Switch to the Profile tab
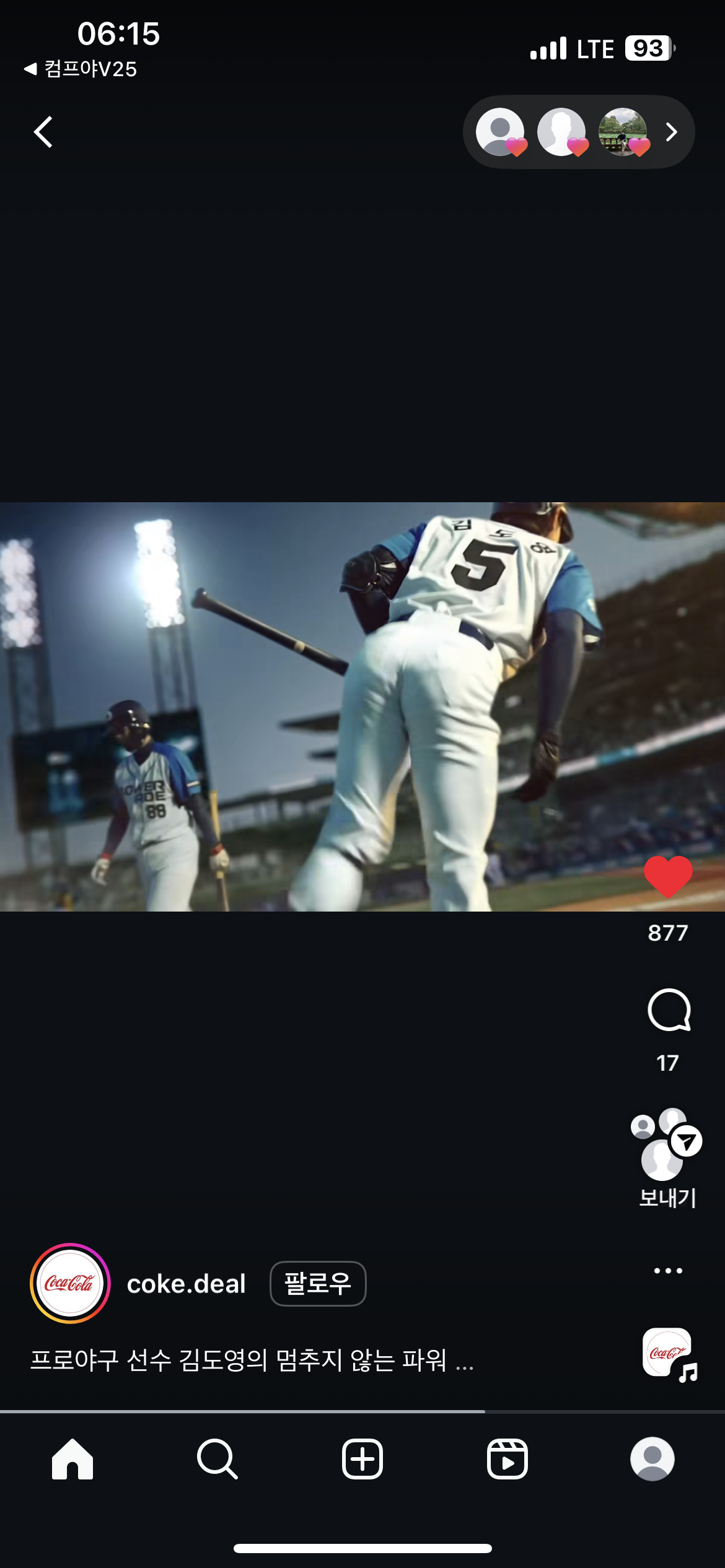Screen dimensions: 725x1568 (x=652, y=1459)
